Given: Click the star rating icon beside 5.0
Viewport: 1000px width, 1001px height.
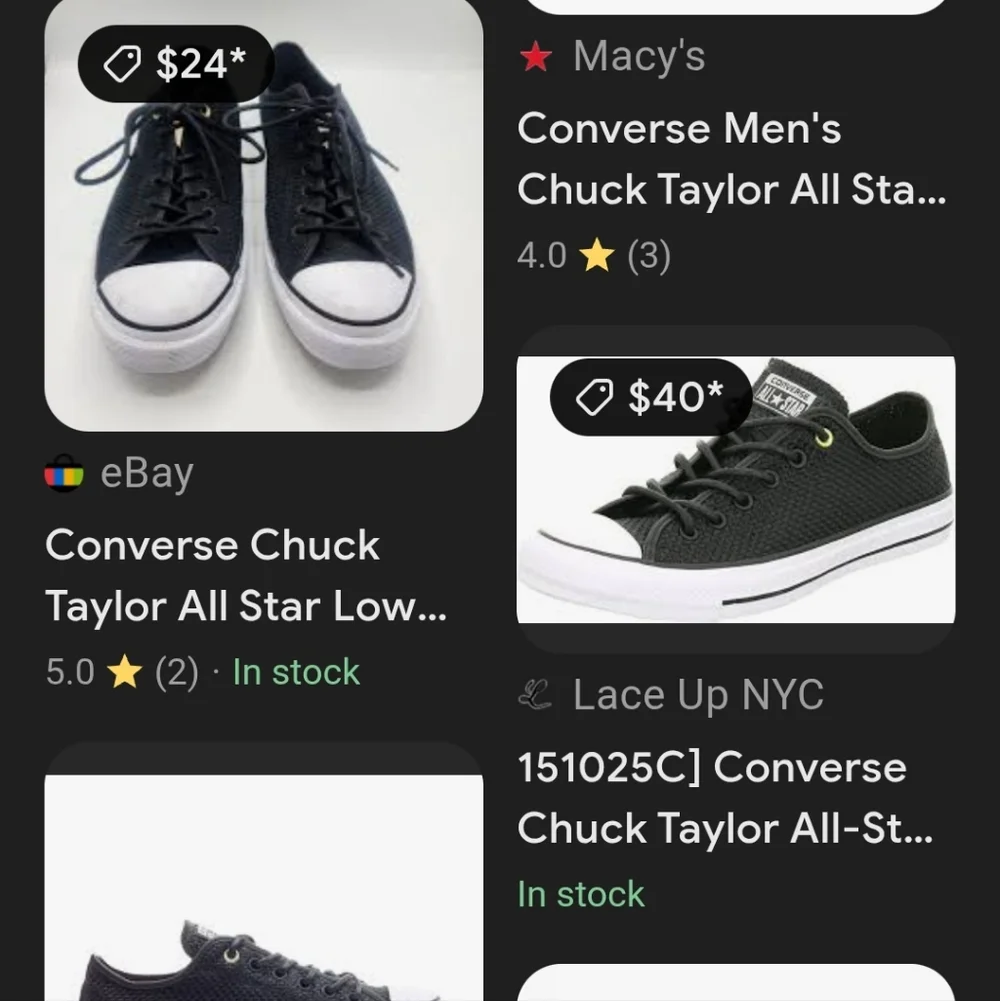Looking at the screenshot, I should (x=125, y=671).
